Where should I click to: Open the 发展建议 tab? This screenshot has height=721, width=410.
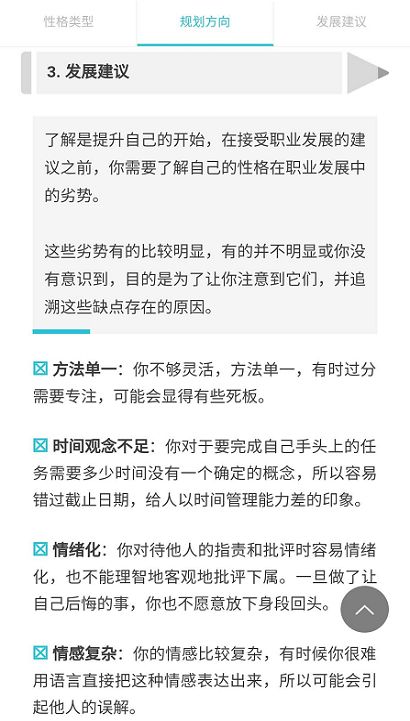point(342,22)
